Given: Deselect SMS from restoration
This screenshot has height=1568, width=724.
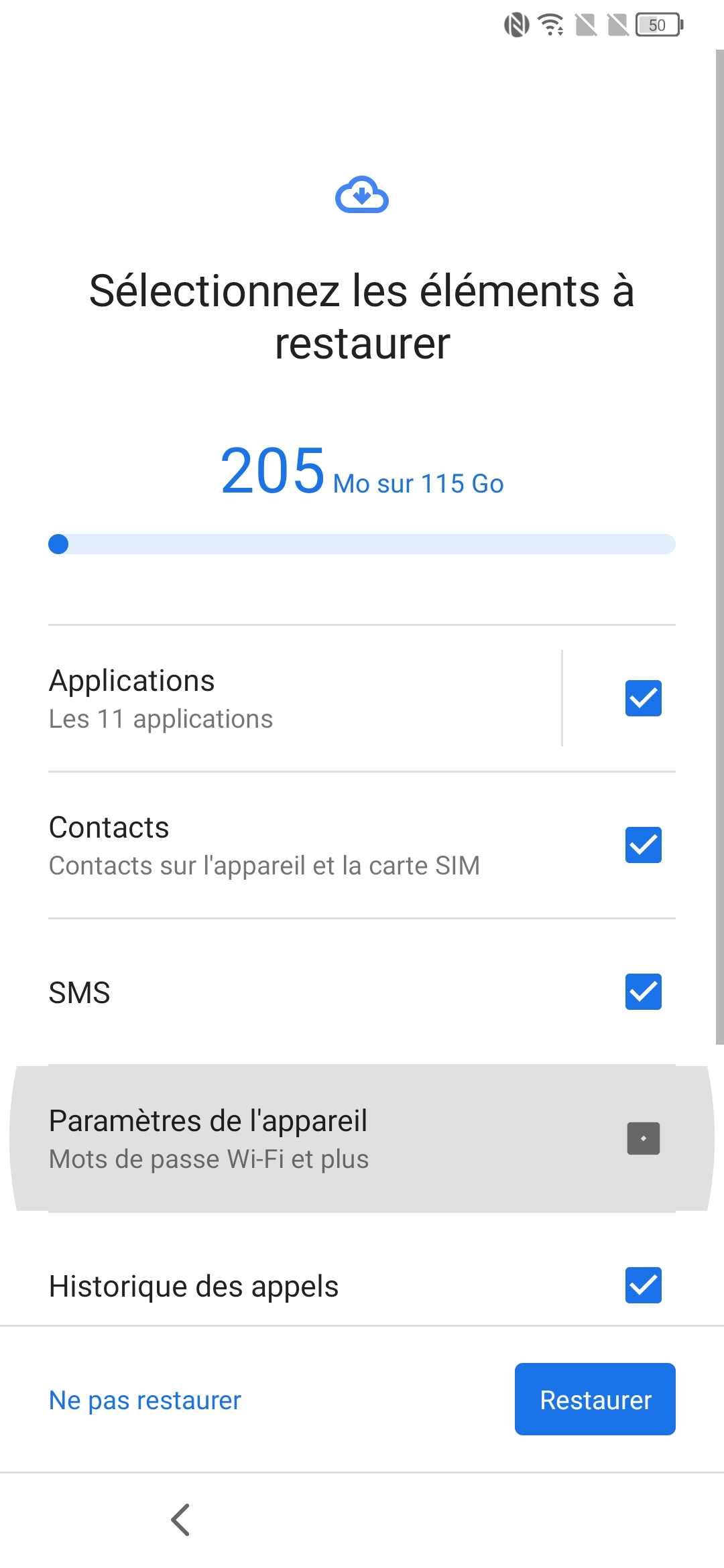Looking at the screenshot, I should point(643,992).
